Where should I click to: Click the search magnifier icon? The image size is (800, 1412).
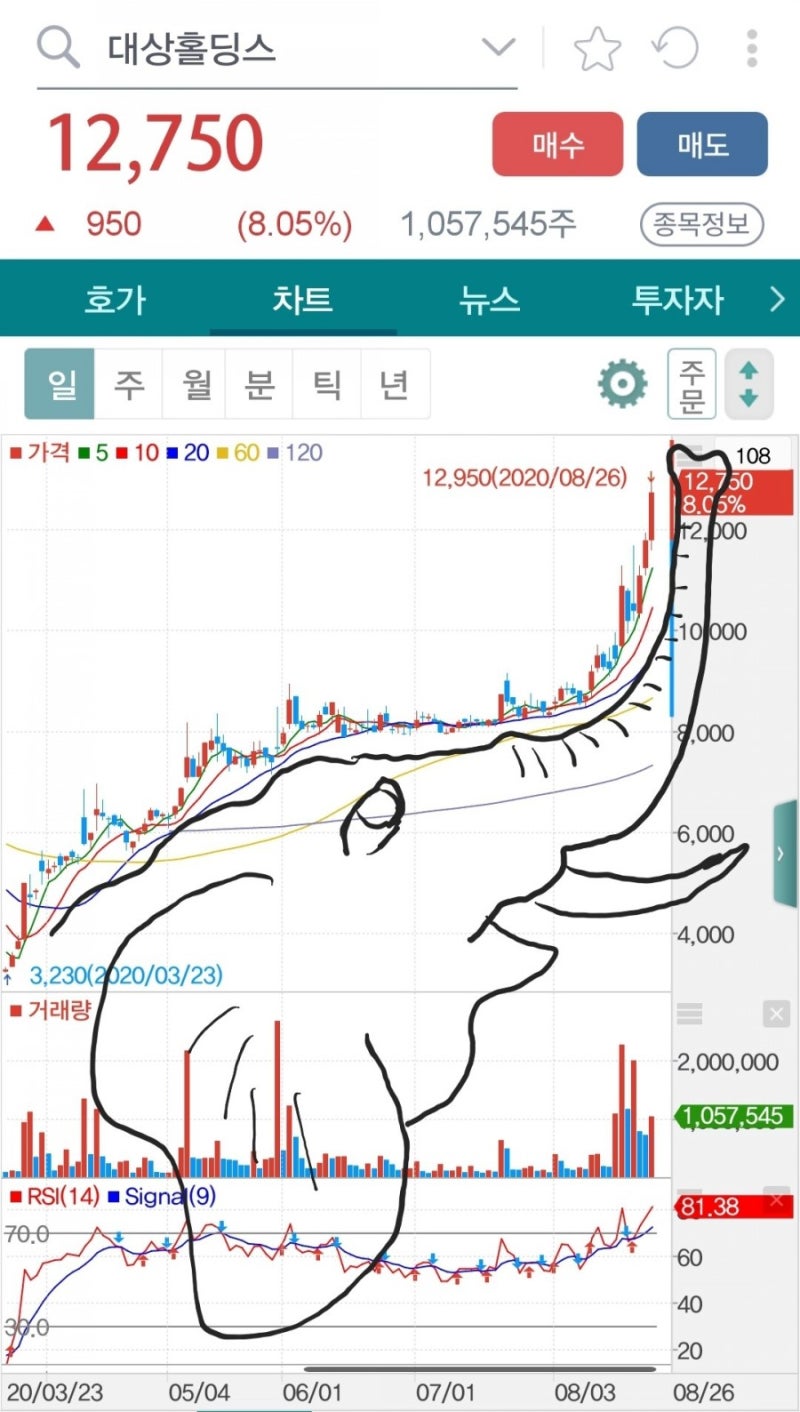pos(57,47)
